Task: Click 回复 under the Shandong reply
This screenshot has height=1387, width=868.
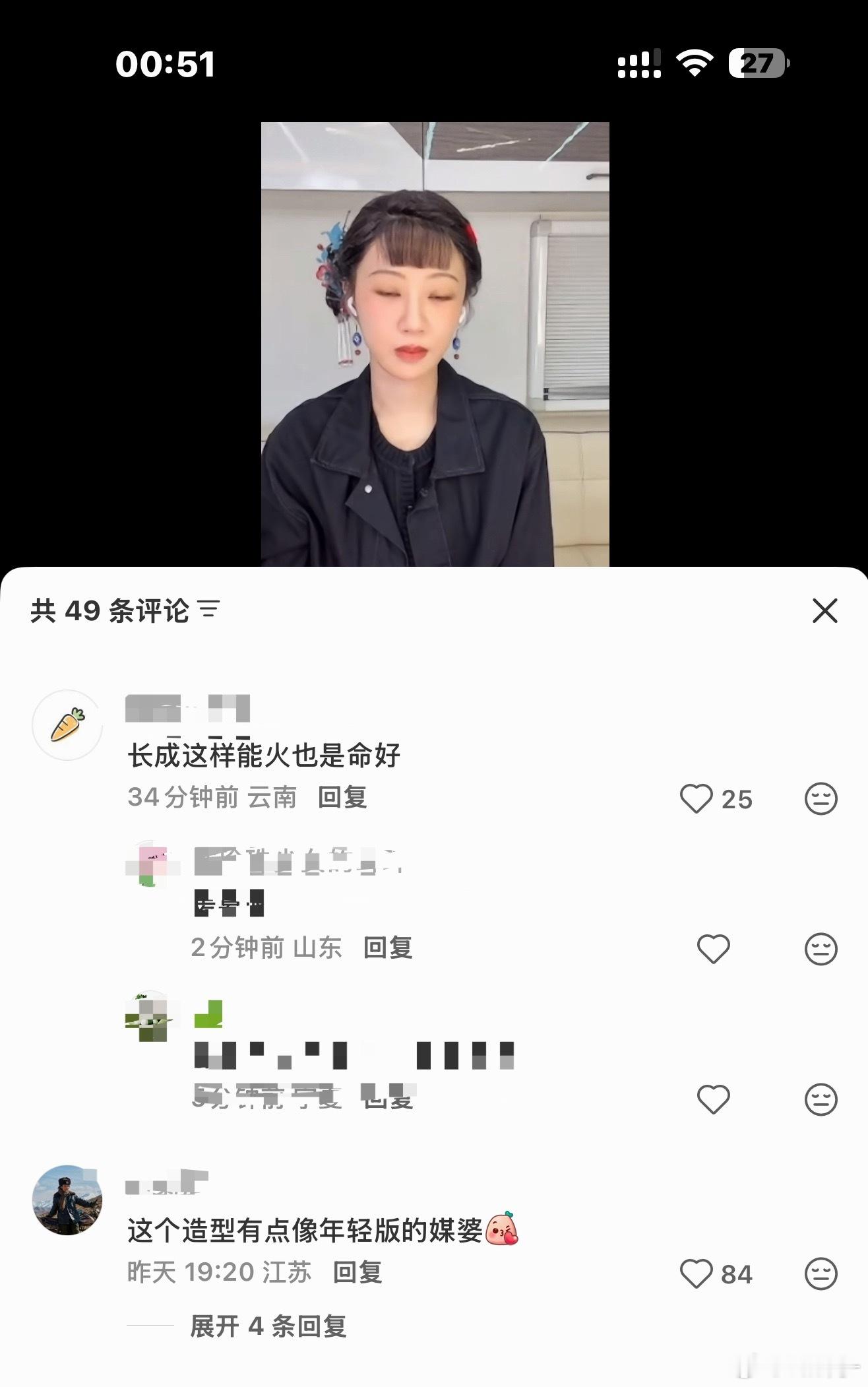Action: (387, 948)
